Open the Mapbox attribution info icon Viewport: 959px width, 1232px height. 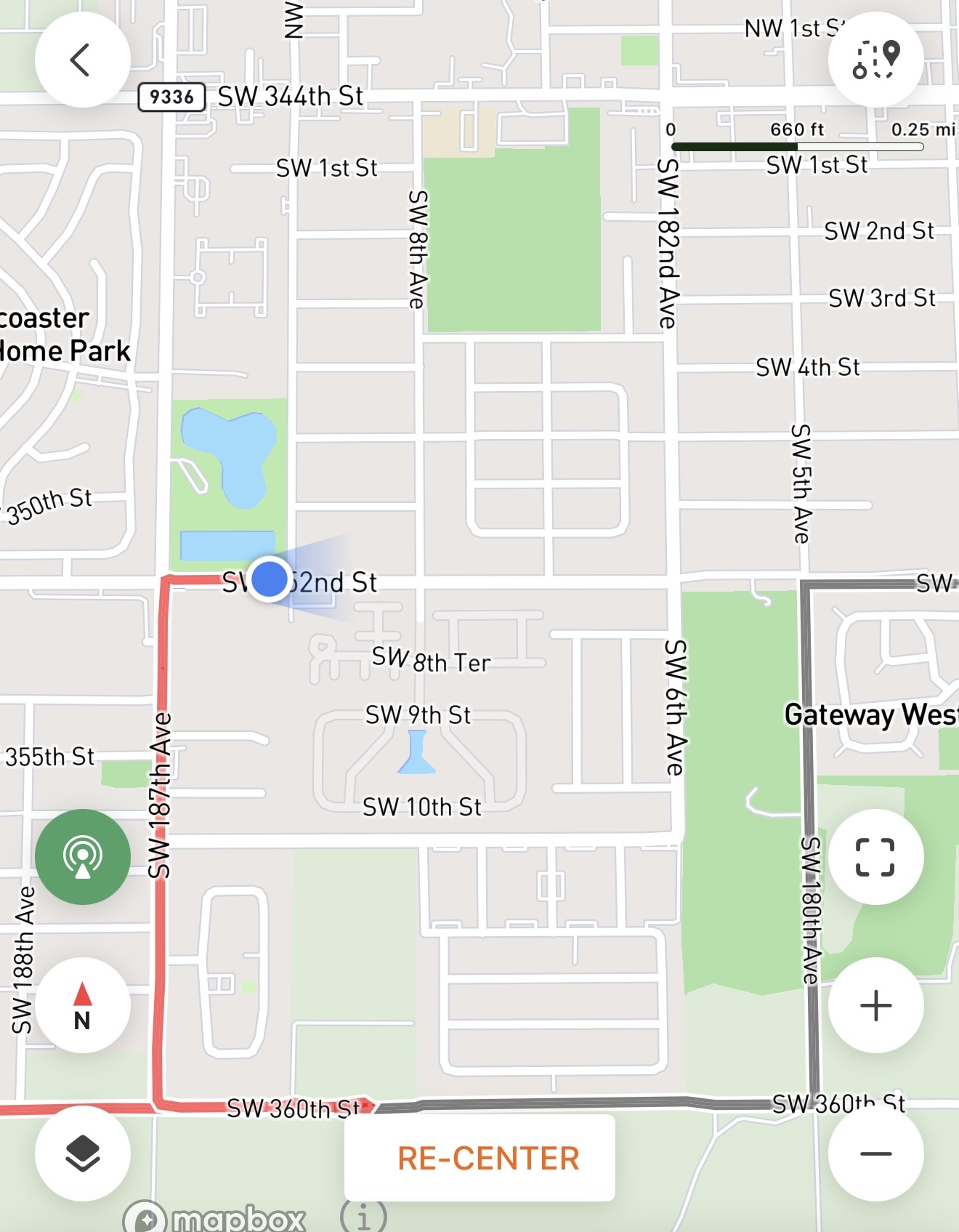(x=363, y=1215)
